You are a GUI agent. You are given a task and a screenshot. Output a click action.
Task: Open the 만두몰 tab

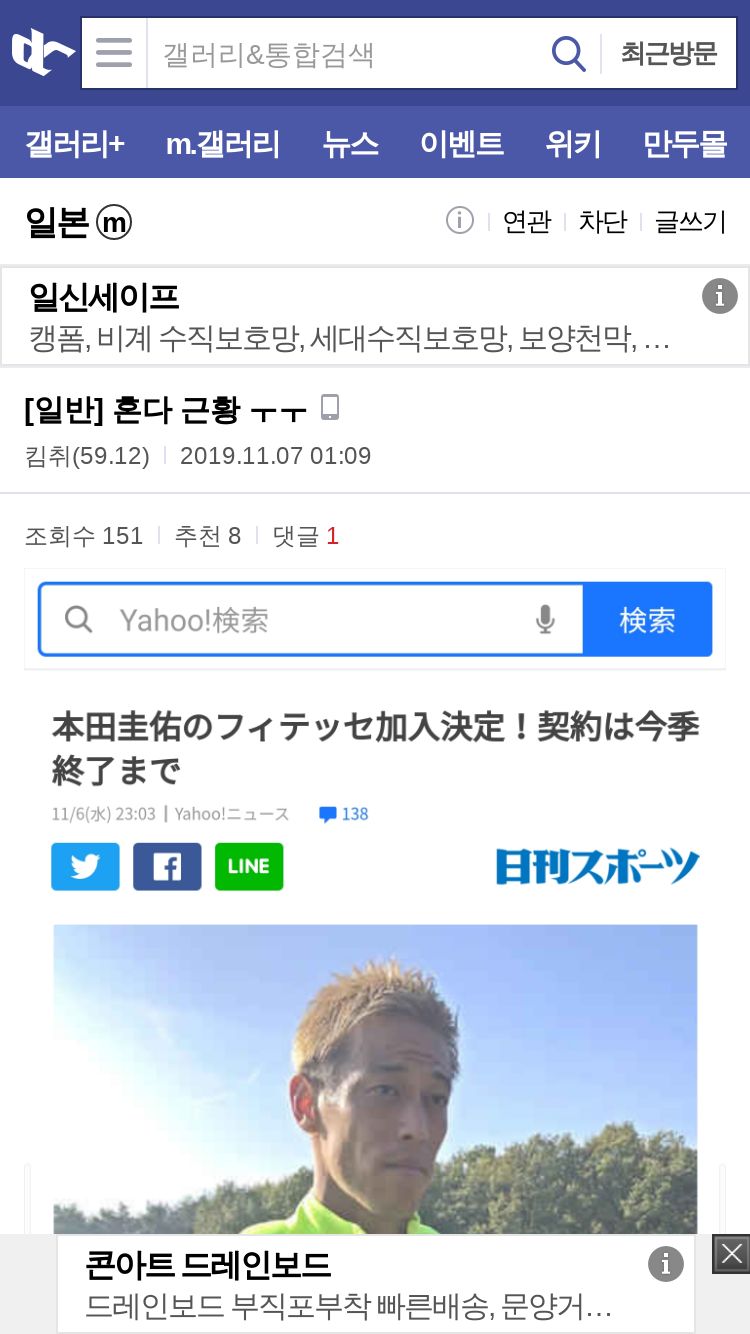tap(685, 144)
